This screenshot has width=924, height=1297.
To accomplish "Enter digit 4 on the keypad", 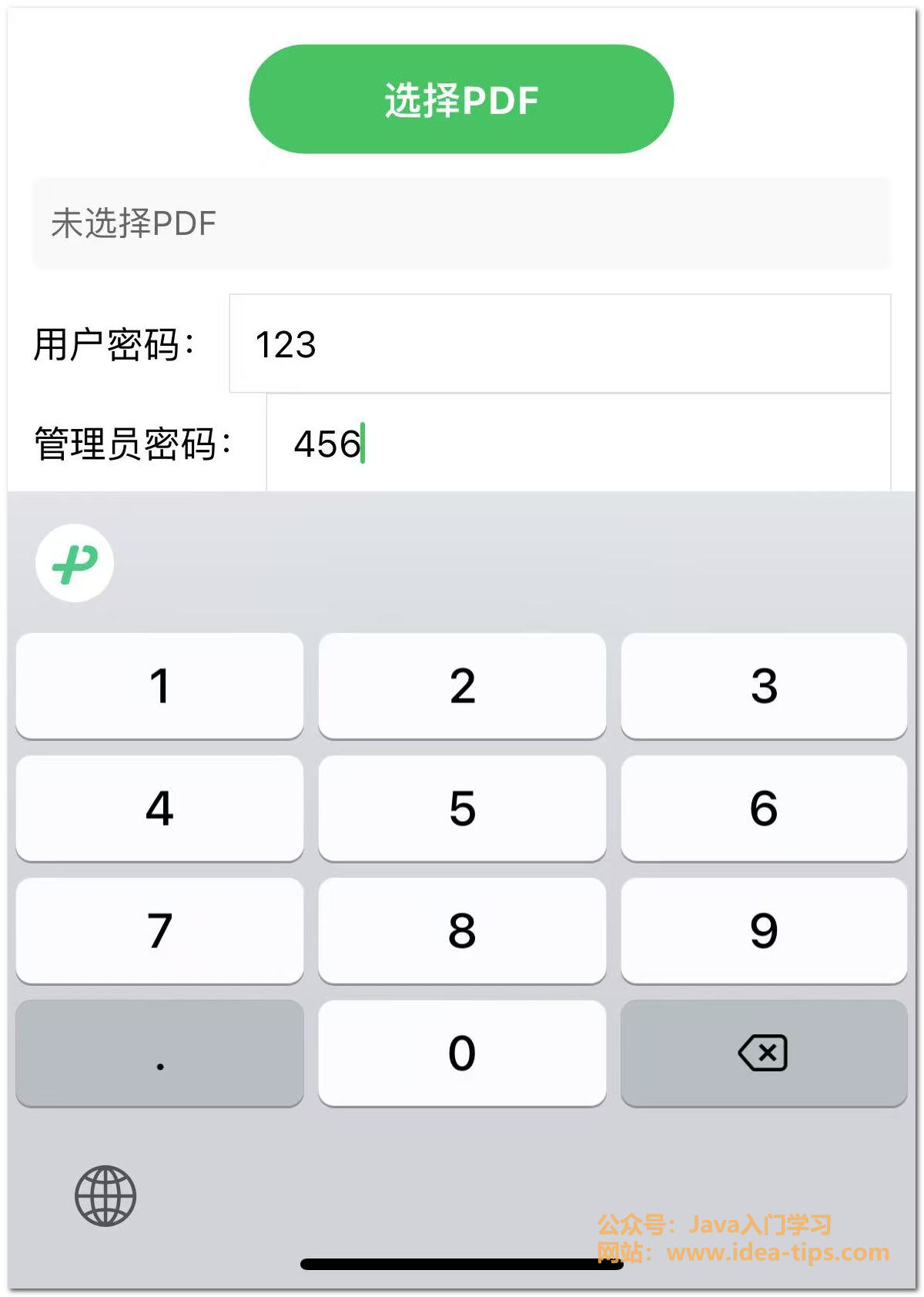I will click(159, 808).
